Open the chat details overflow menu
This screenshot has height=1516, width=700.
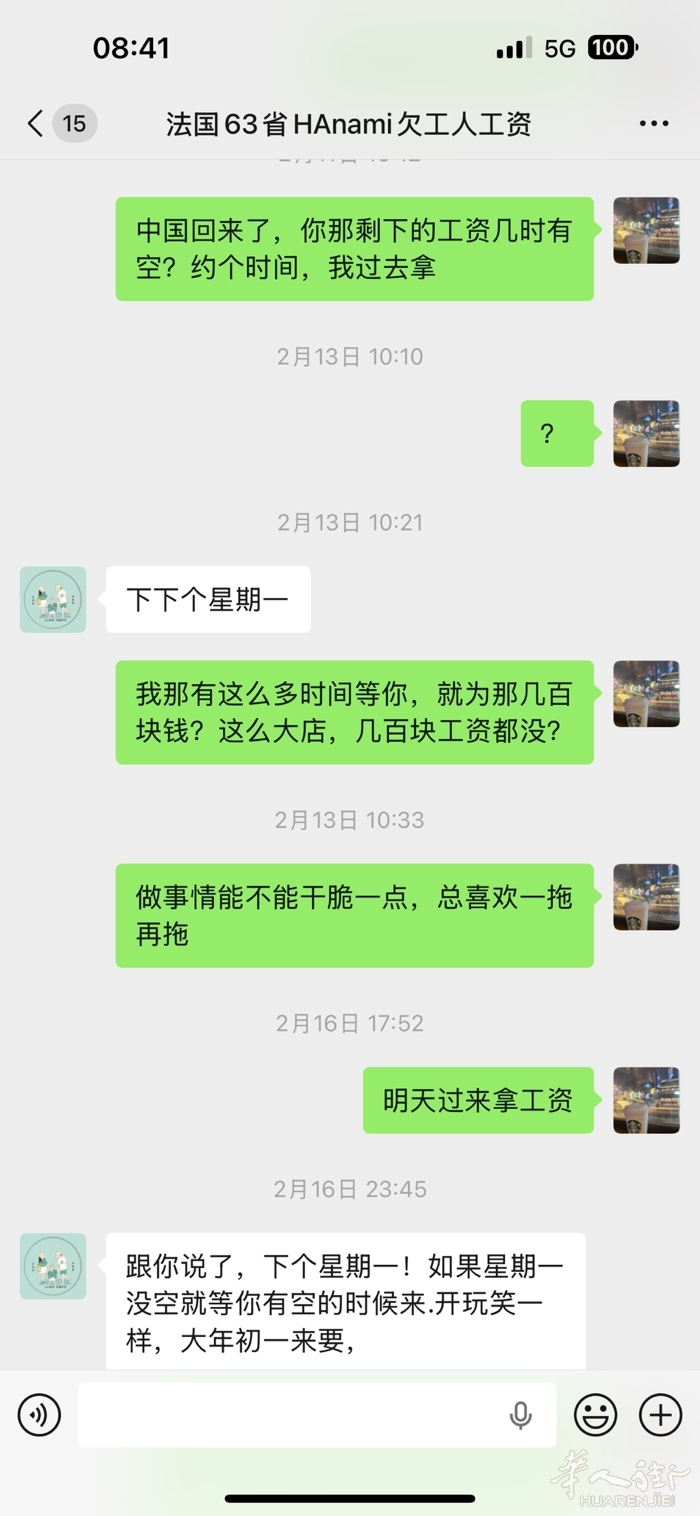[653, 124]
